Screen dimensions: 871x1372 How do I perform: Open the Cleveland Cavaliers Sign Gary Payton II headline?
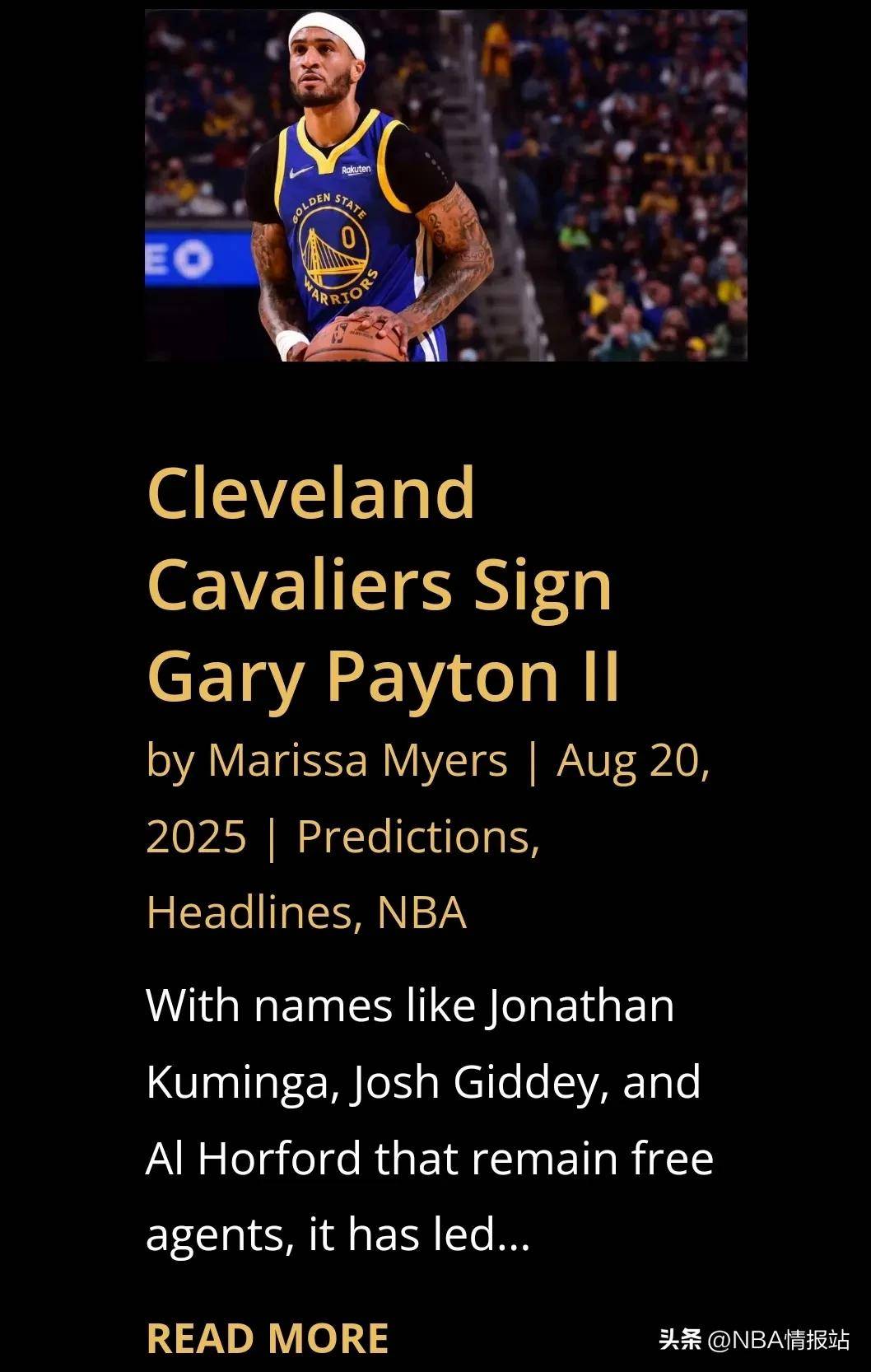[x=382, y=583]
